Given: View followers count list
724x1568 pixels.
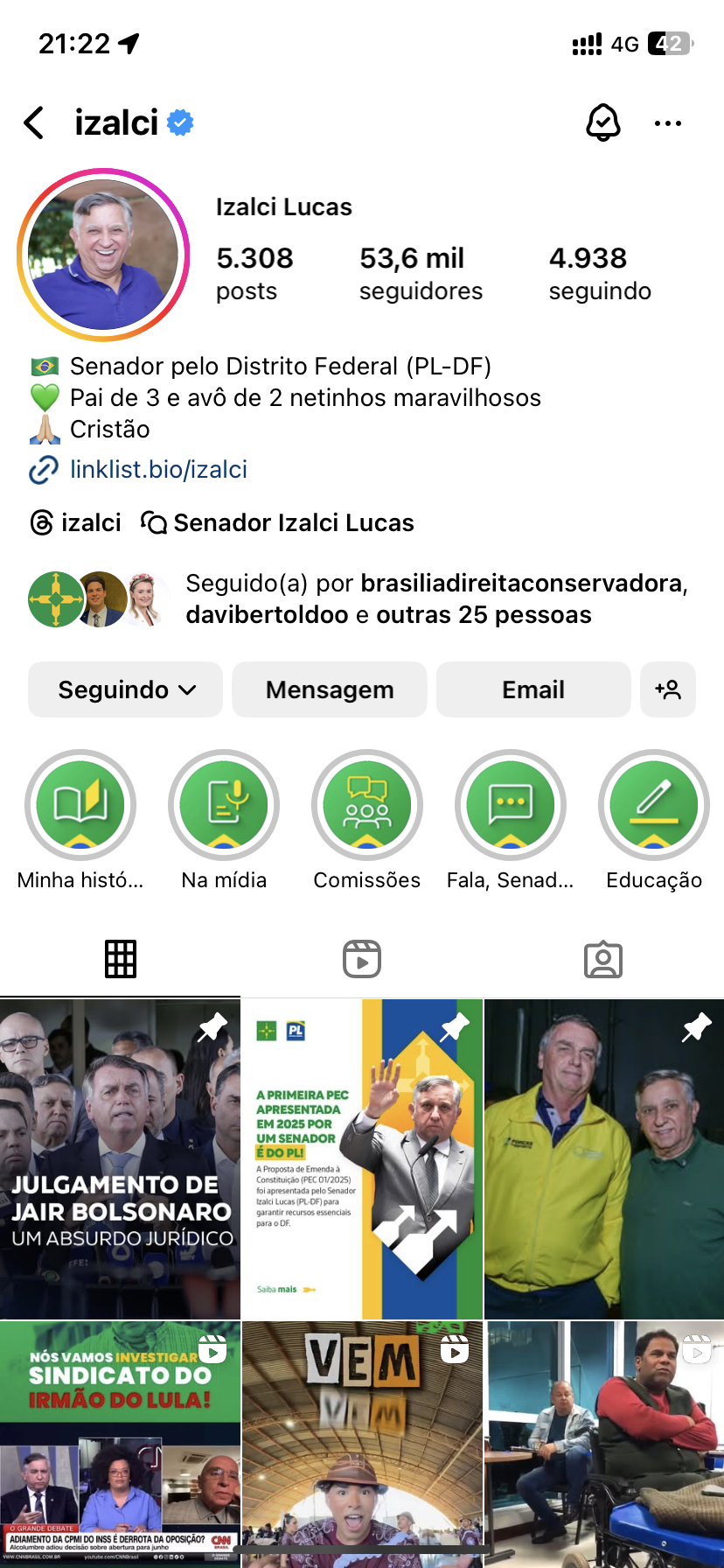Looking at the screenshot, I should [x=421, y=273].
